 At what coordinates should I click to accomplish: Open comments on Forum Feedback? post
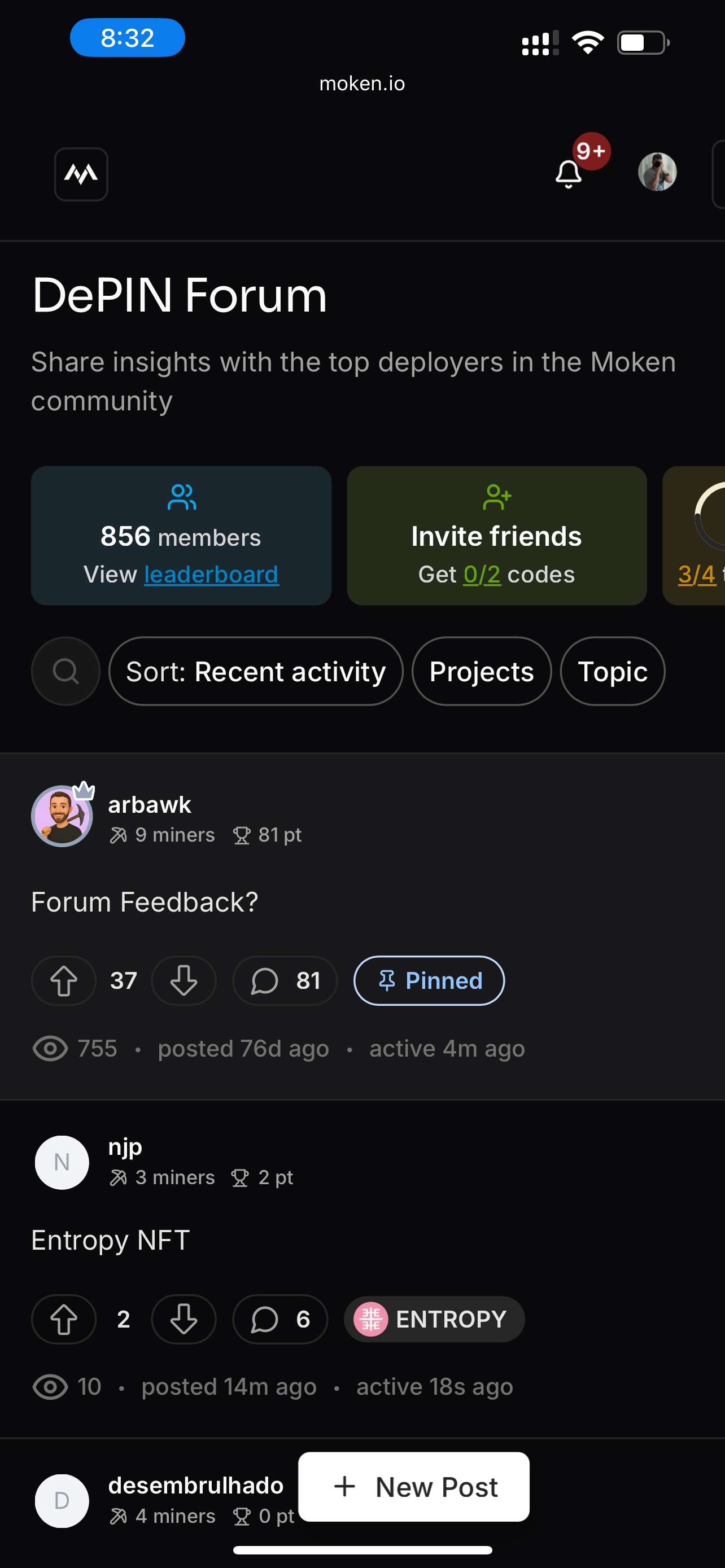[285, 980]
